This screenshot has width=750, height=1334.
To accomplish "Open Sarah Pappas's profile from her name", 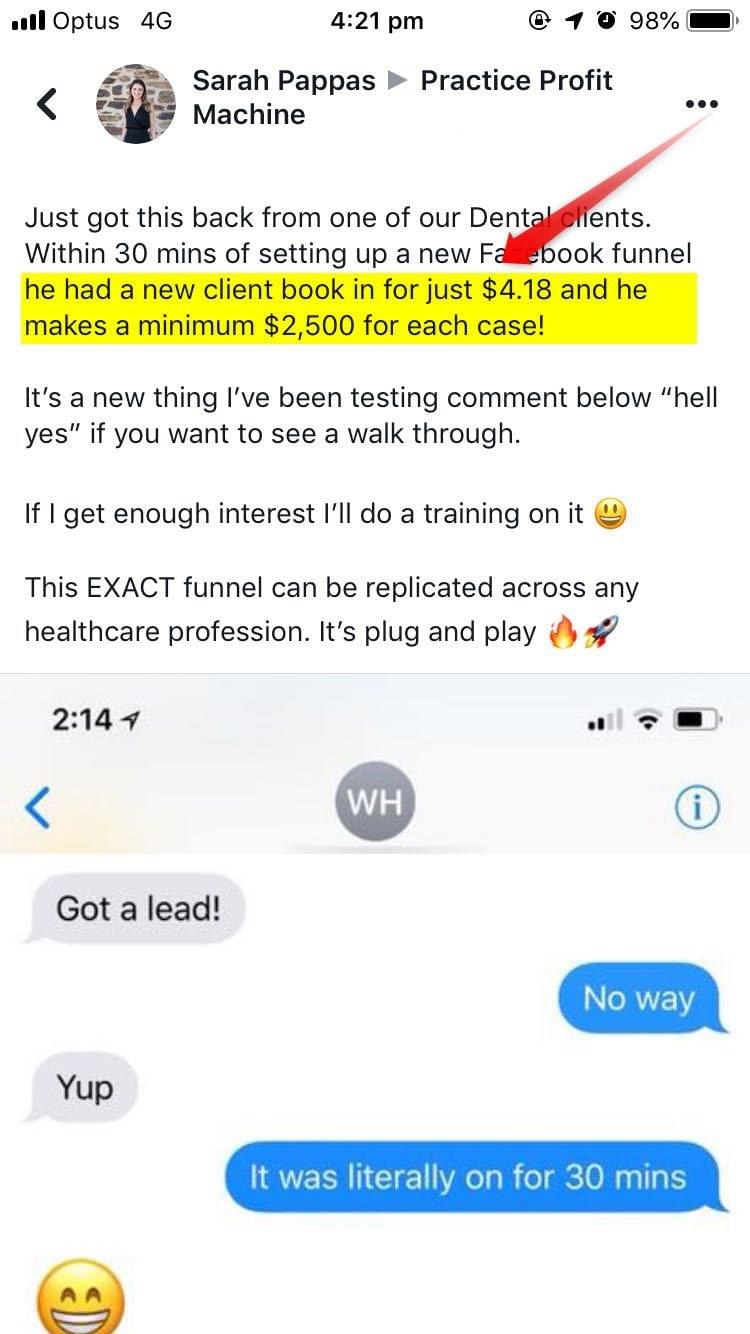I will [282, 81].
